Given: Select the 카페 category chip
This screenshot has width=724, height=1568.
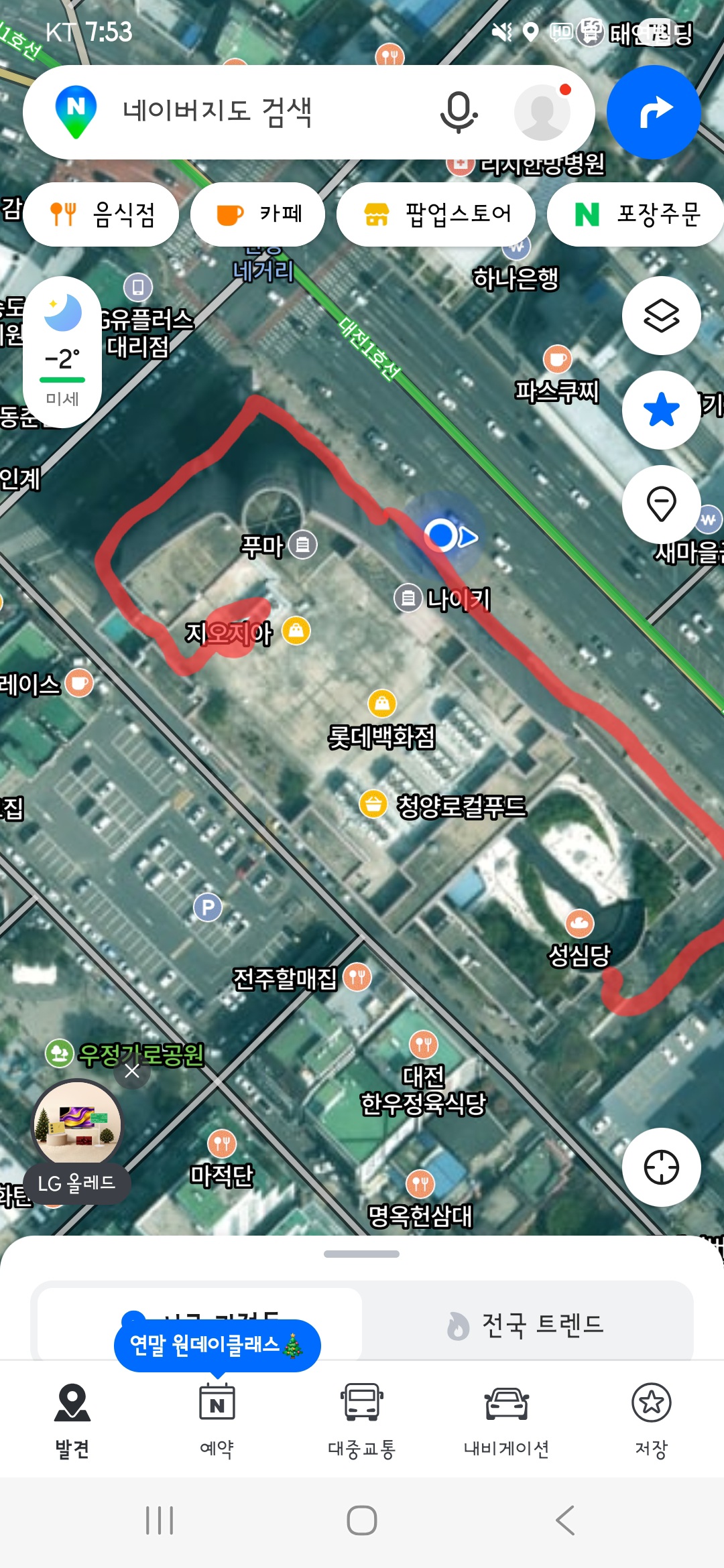Looking at the screenshot, I should click(258, 214).
